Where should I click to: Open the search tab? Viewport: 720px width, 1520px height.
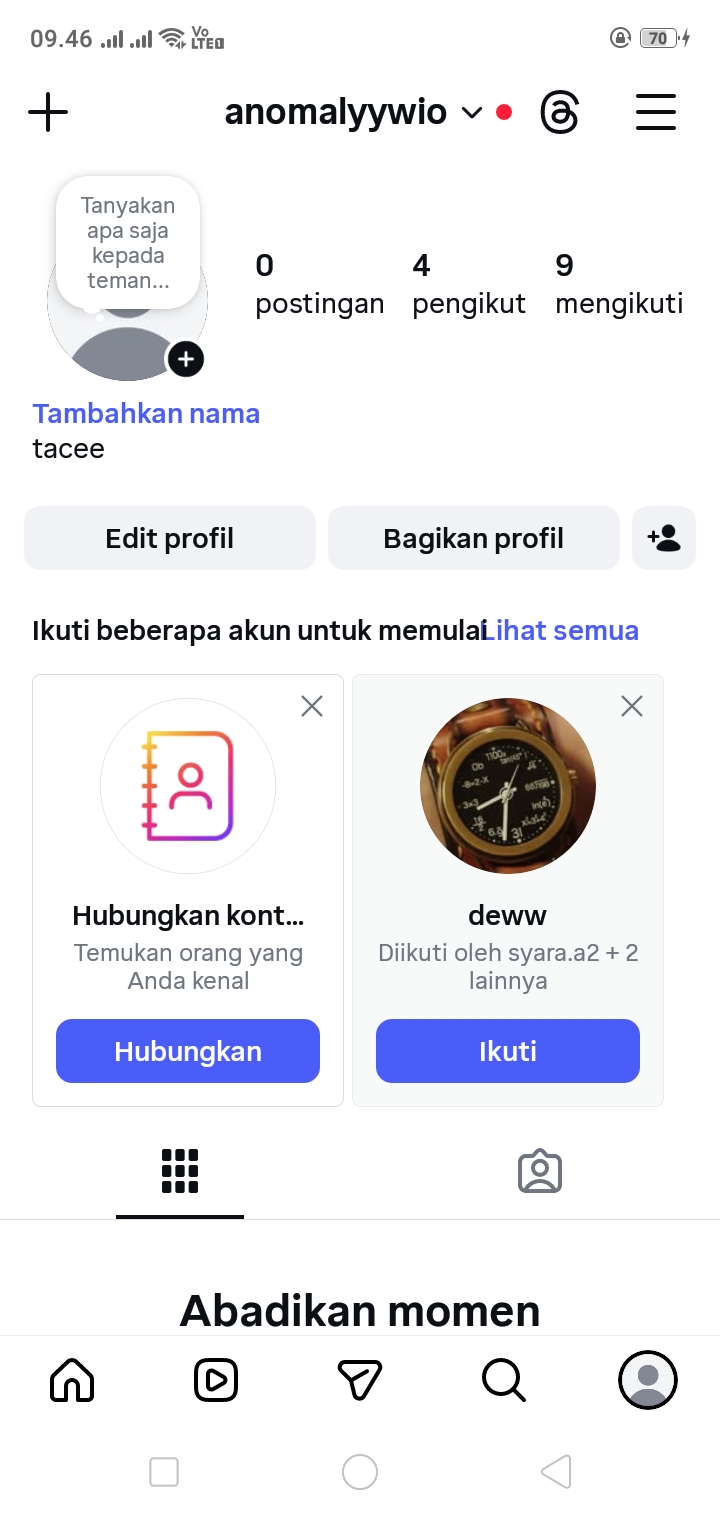click(x=503, y=1380)
